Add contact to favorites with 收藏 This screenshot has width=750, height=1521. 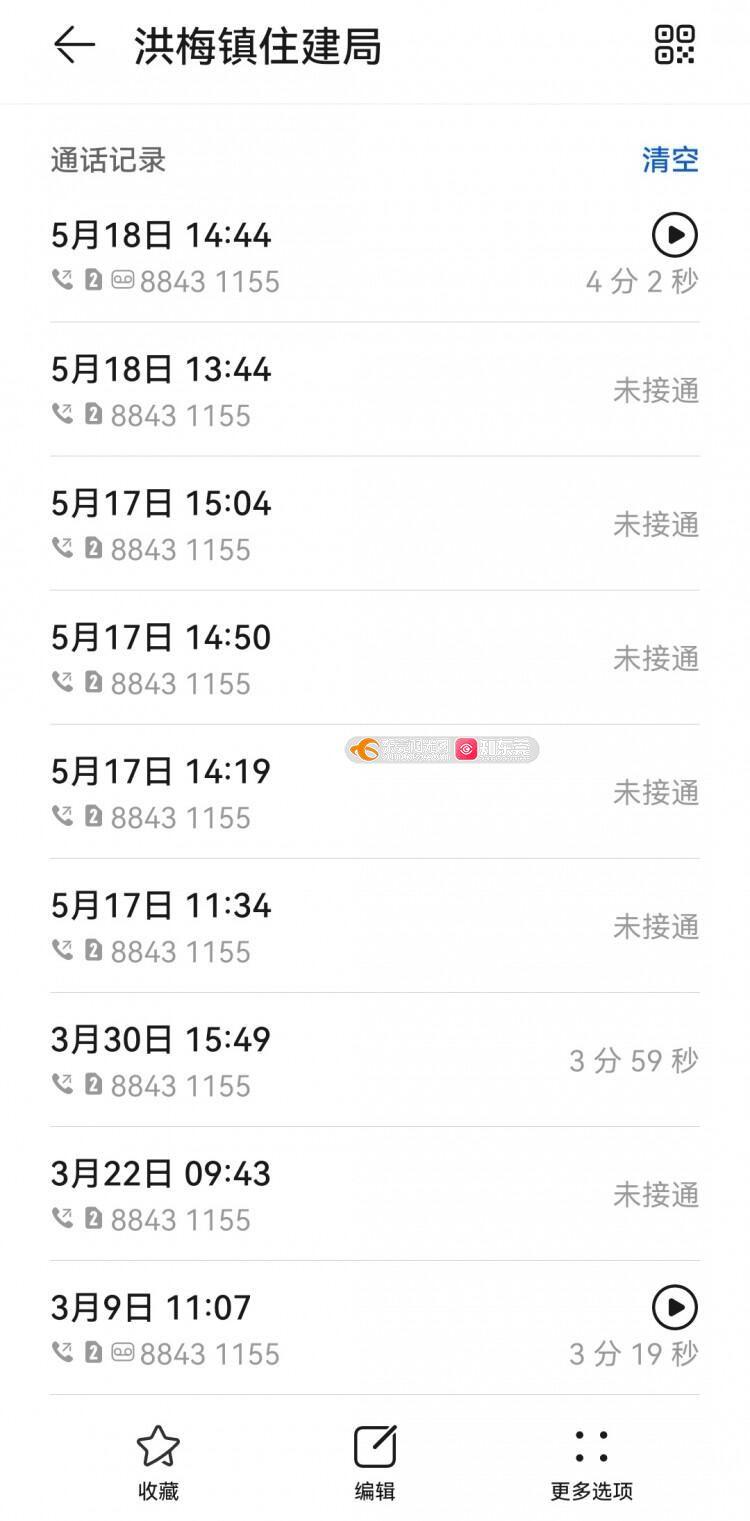pos(158,1463)
